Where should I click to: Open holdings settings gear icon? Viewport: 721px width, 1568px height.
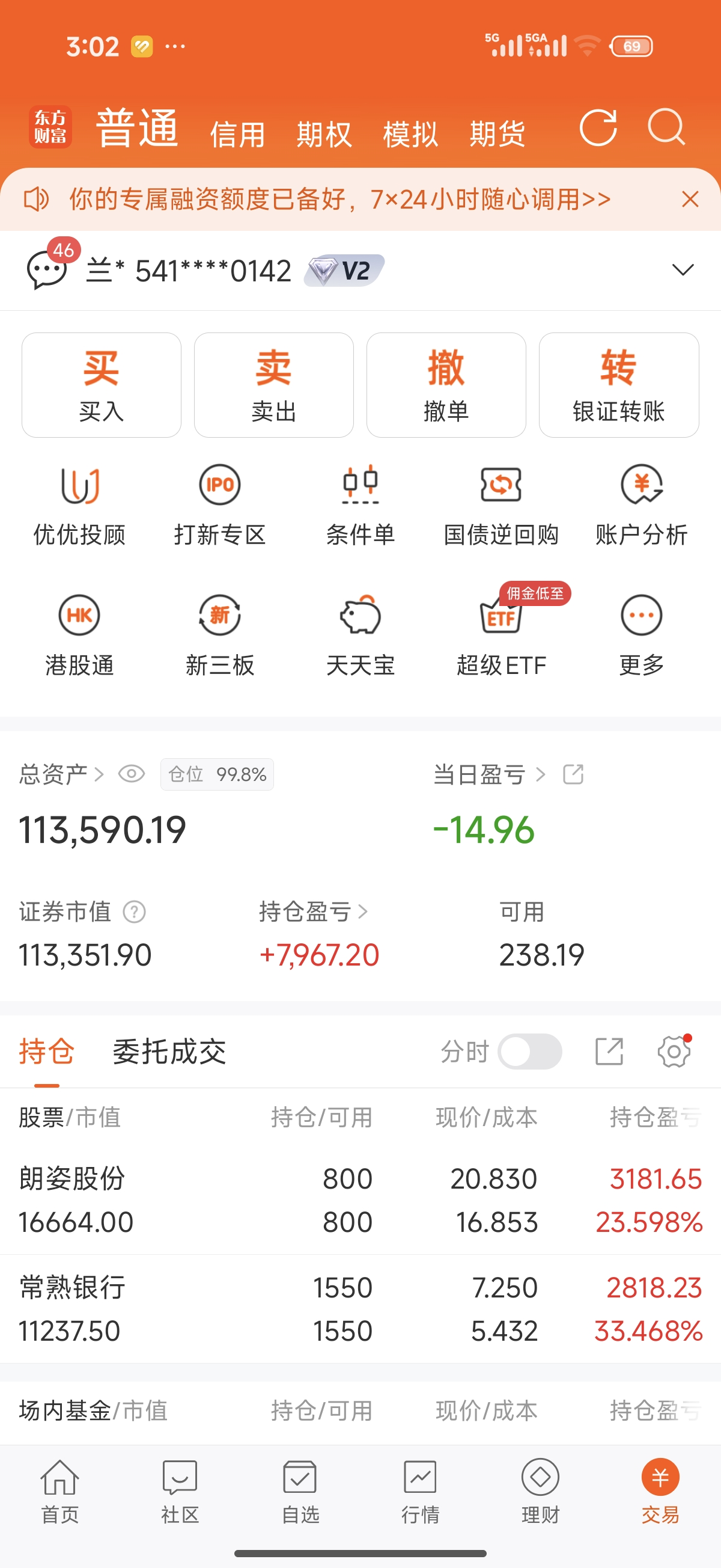[674, 1051]
